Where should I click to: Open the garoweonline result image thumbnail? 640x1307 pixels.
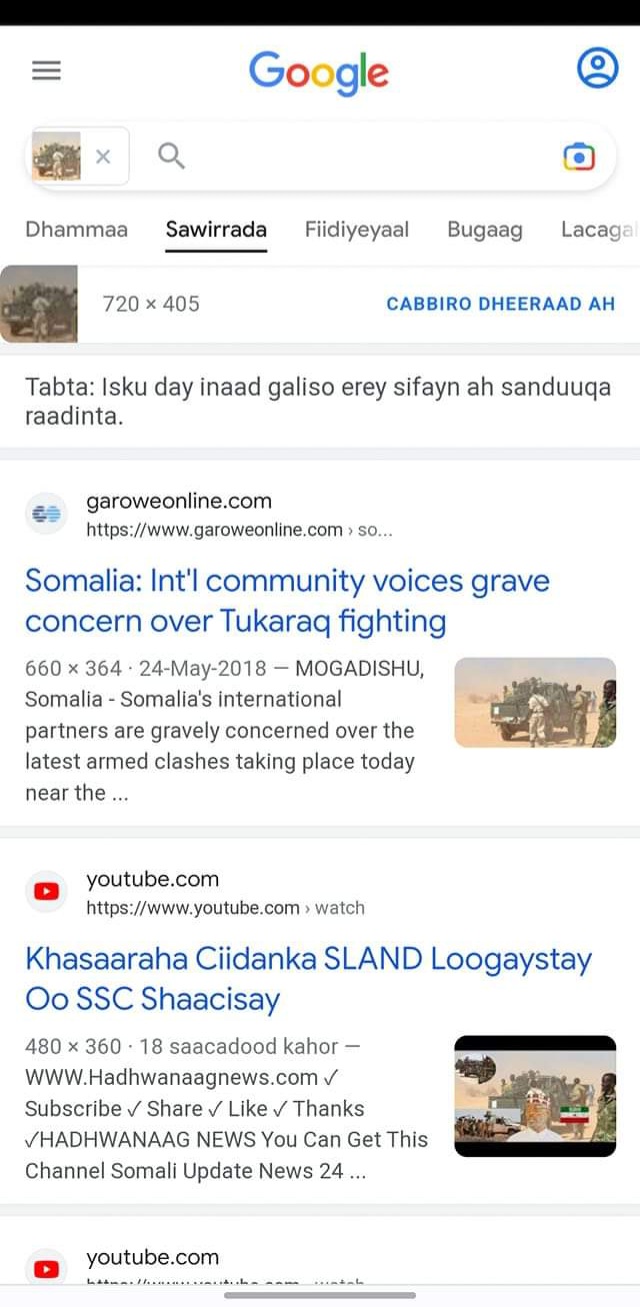535,702
